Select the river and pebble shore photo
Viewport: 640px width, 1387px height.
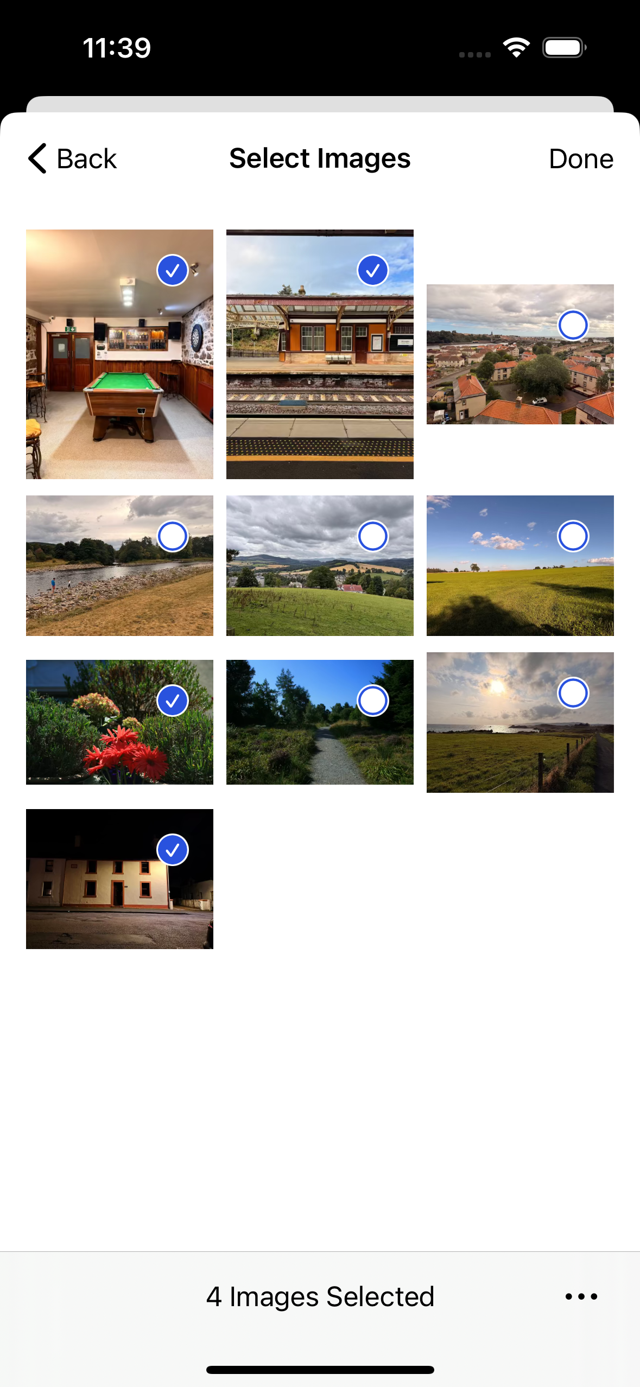pyautogui.click(x=173, y=536)
